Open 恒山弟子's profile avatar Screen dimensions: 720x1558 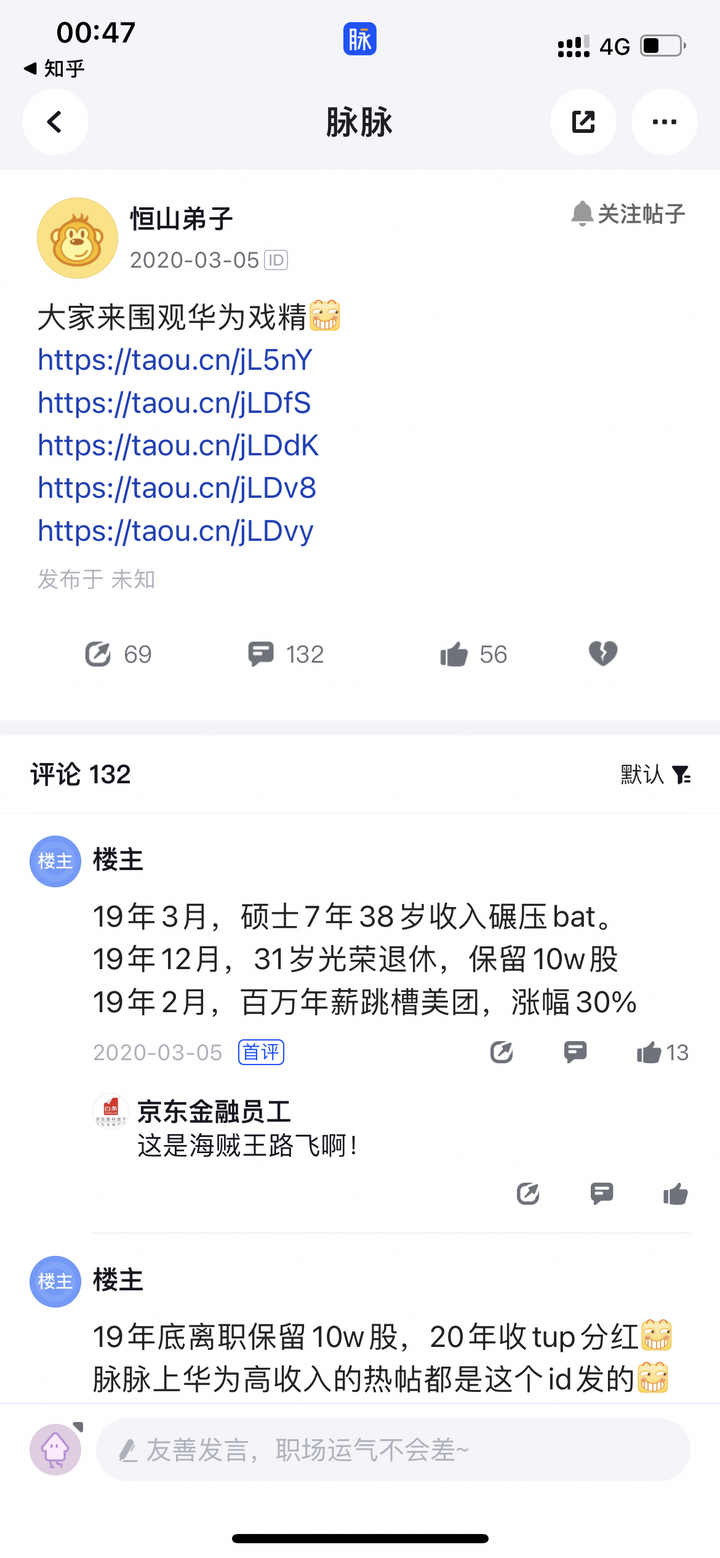pyautogui.click(x=77, y=238)
